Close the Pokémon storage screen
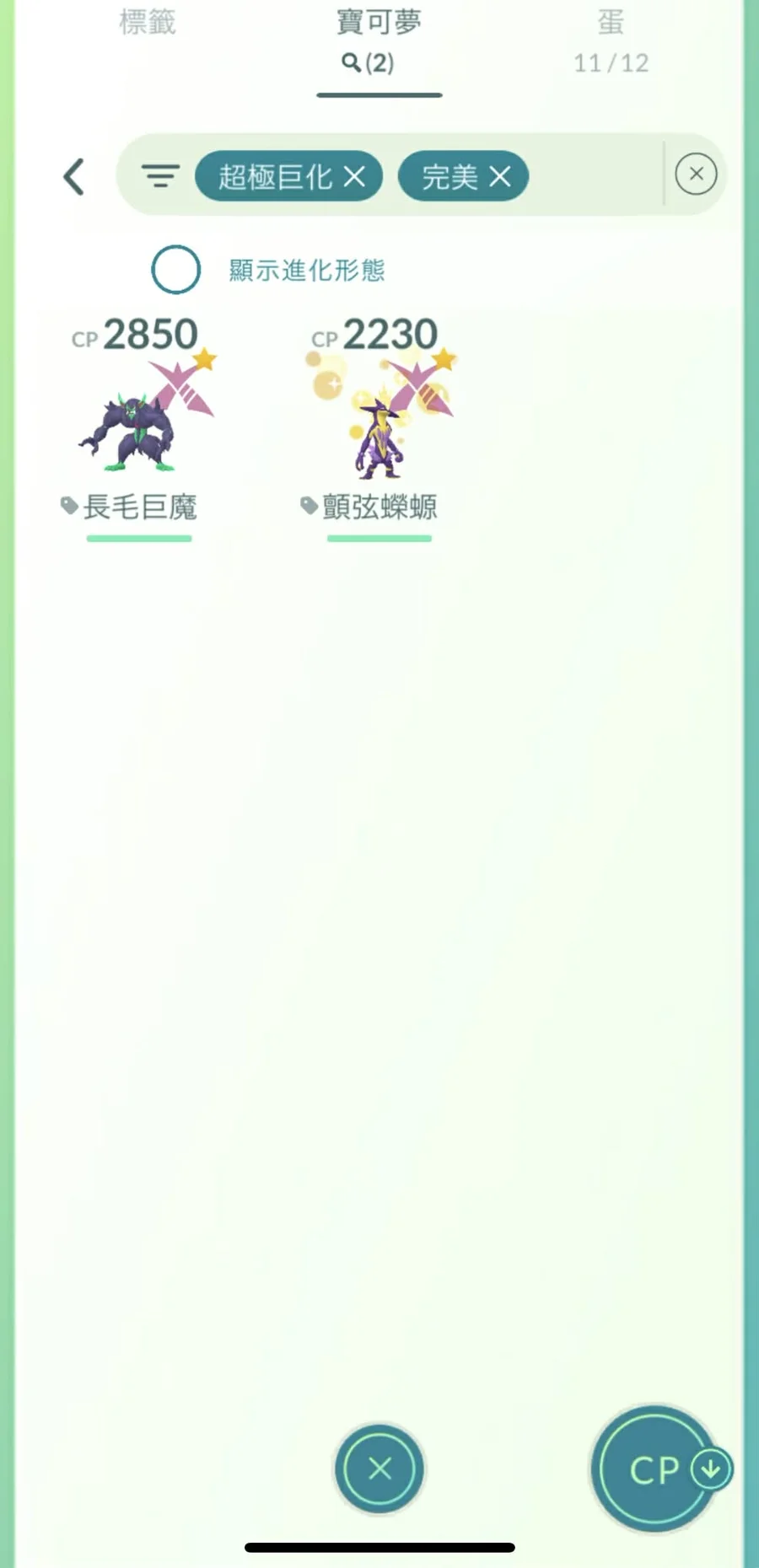The image size is (759, 1568). tap(379, 1469)
